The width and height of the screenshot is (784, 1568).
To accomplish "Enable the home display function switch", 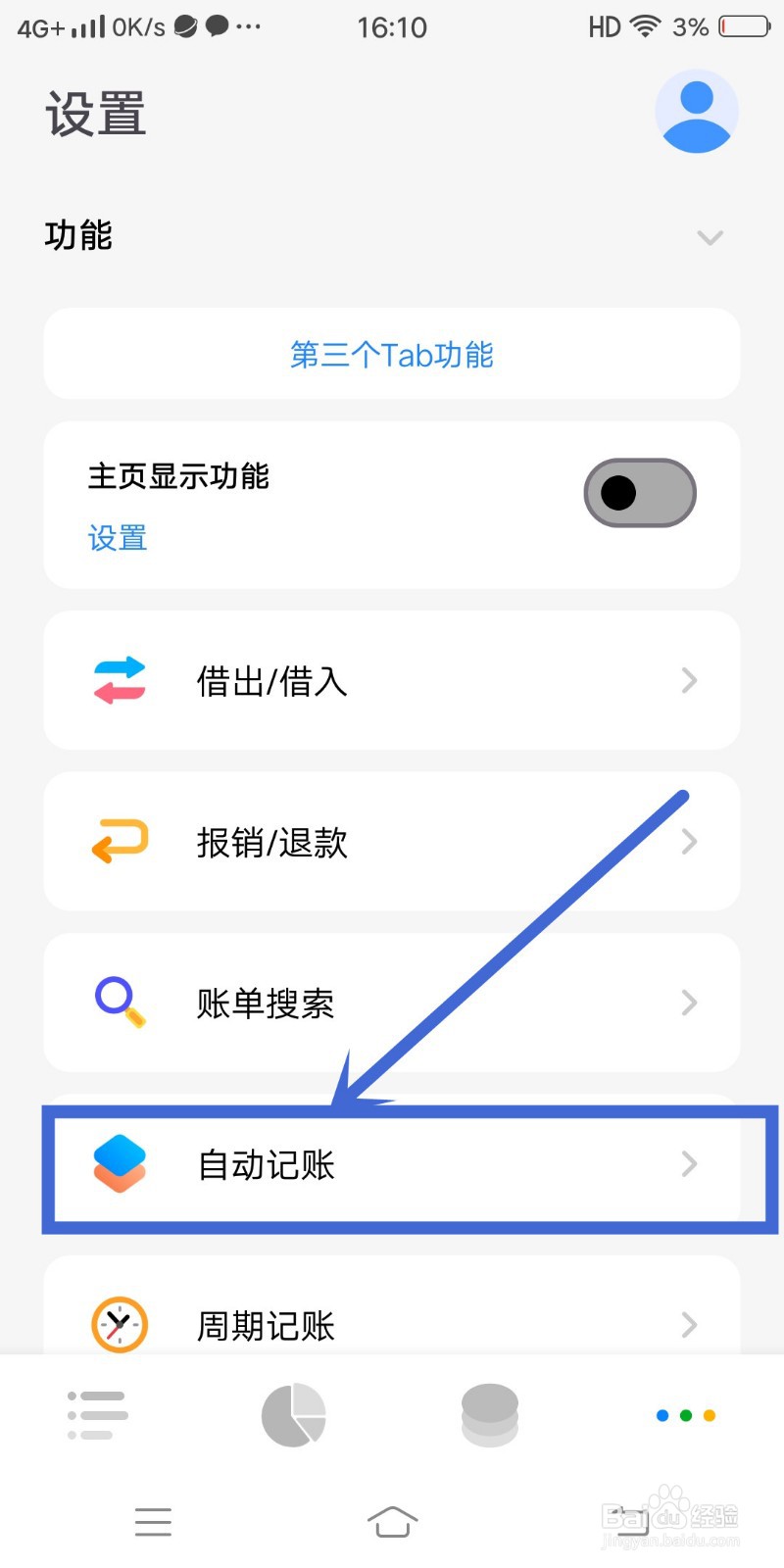I will point(640,493).
